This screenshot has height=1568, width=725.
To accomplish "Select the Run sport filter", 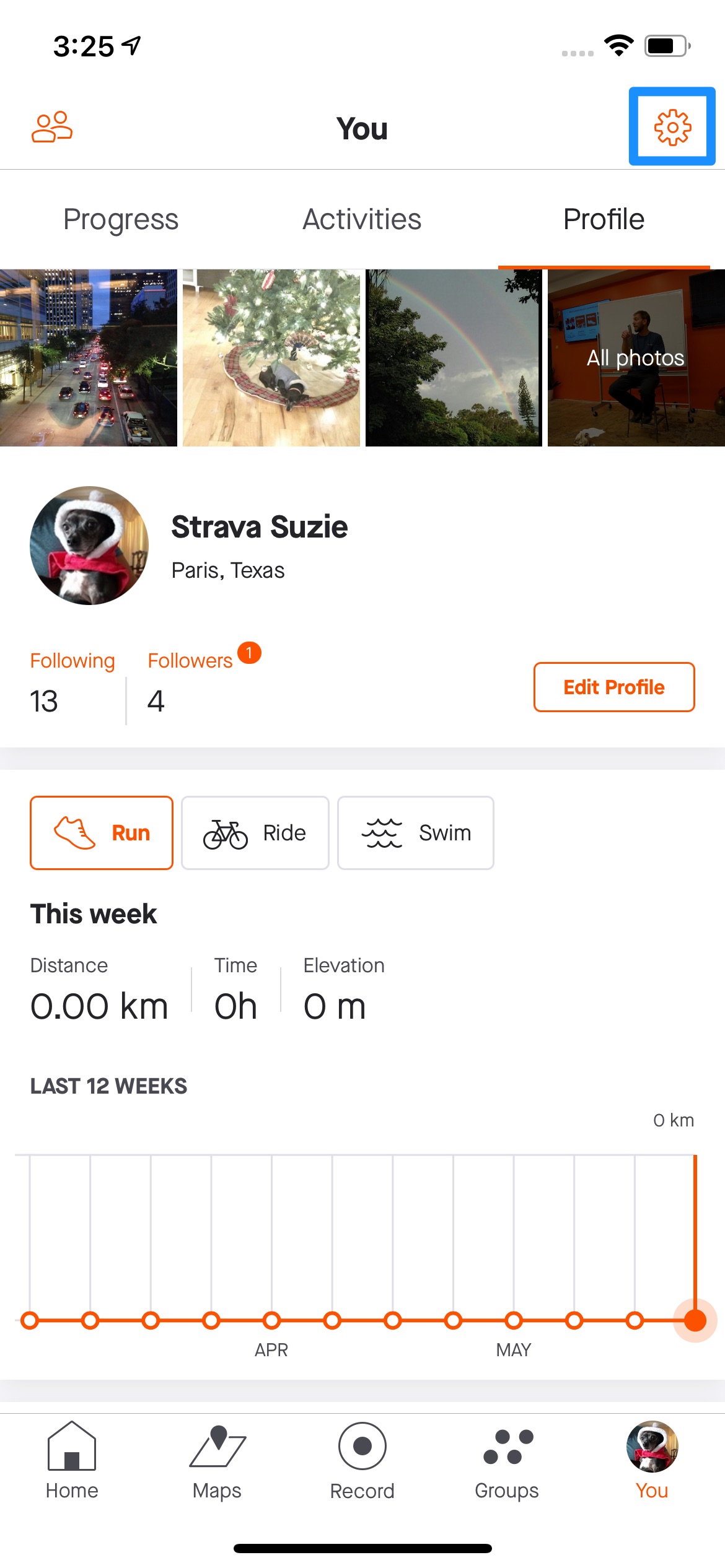I will tap(102, 833).
